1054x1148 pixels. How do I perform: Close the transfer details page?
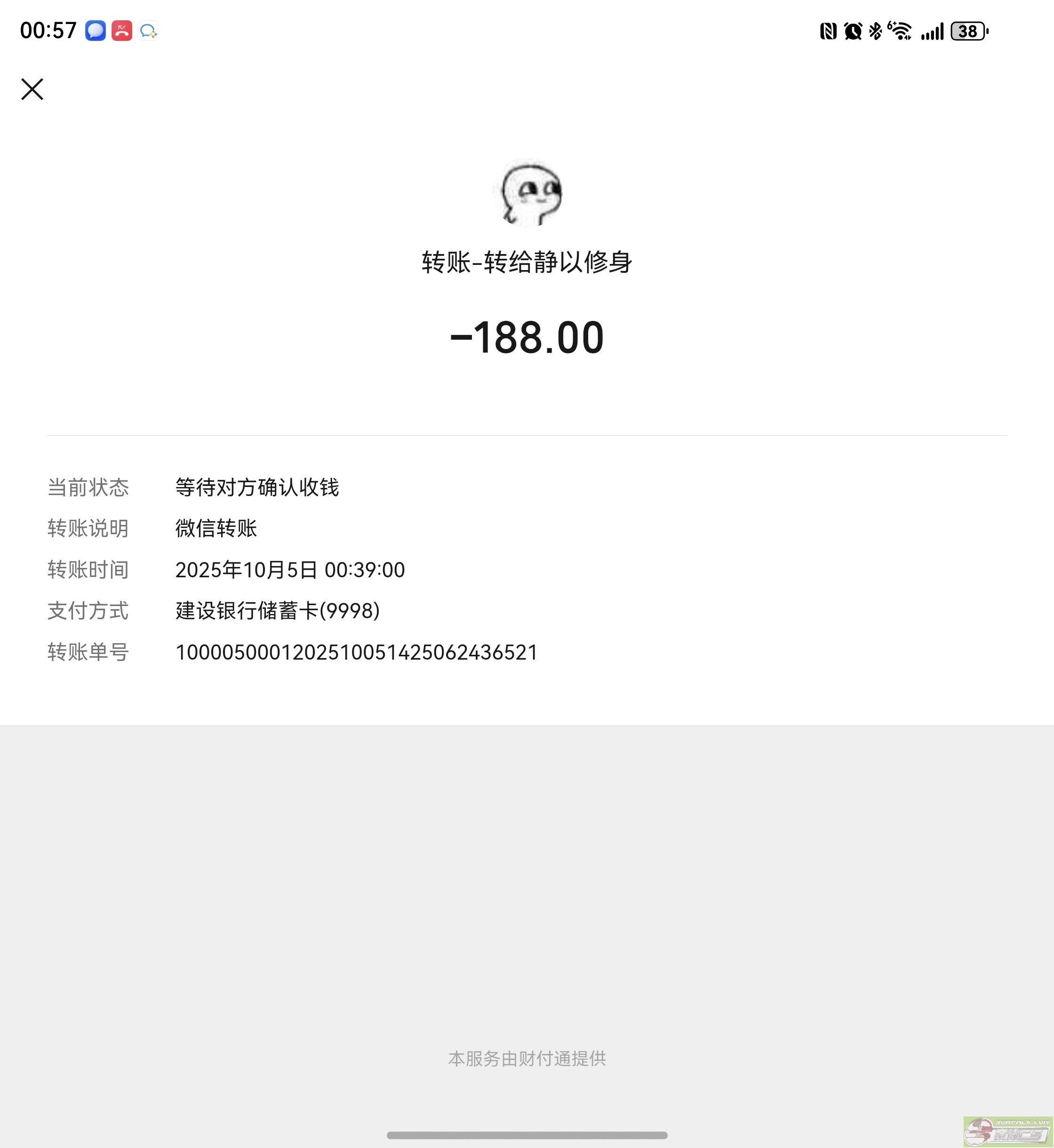pyautogui.click(x=32, y=89)
